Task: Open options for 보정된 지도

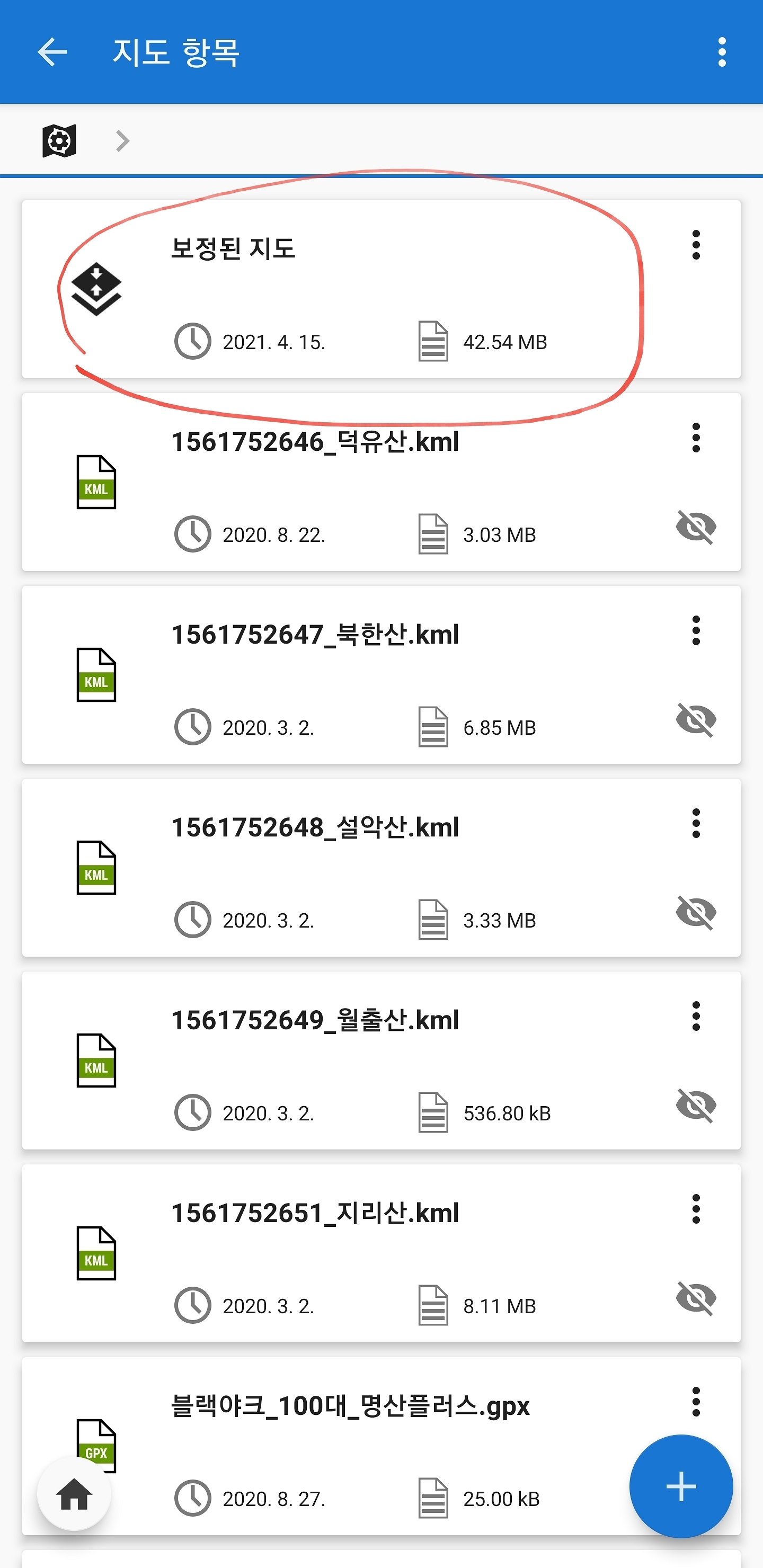Action: [696, 245]
